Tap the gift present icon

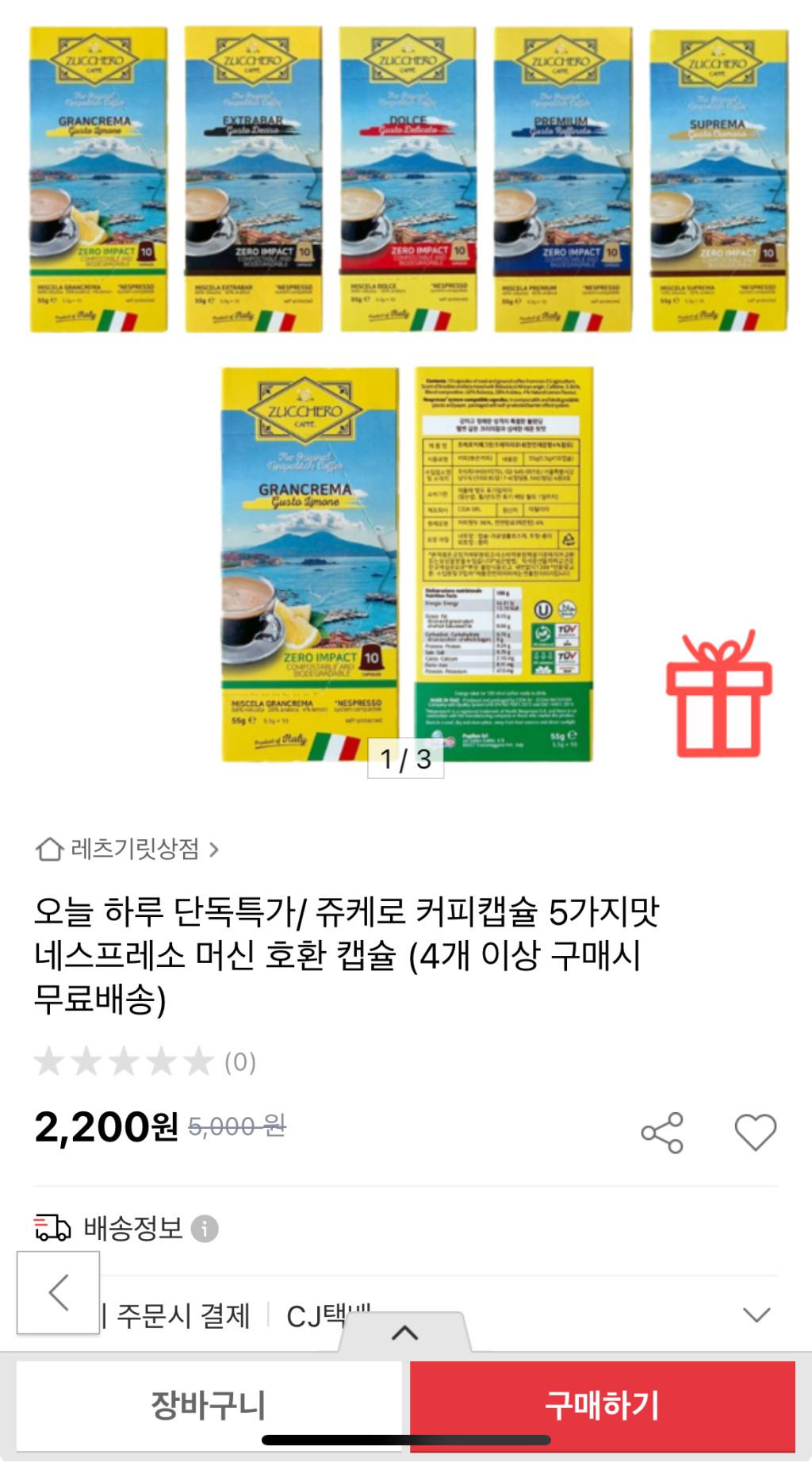click(x=718, y=695)
